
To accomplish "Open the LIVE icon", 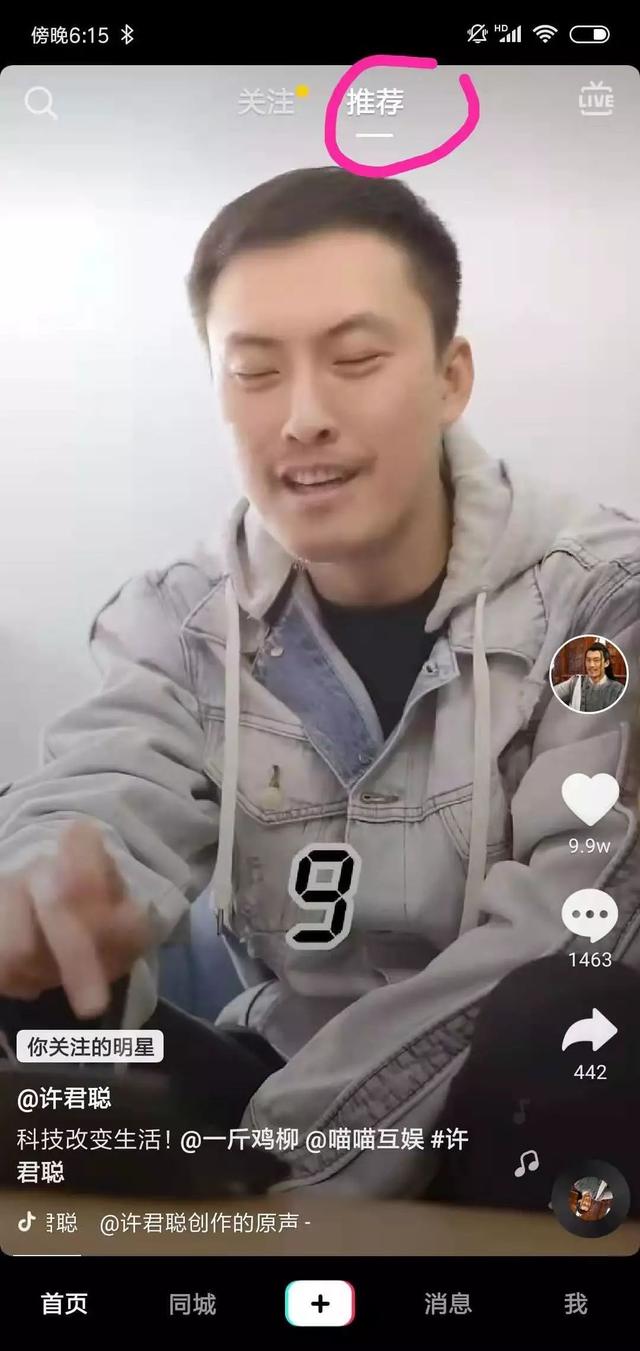I will (596, 100).
